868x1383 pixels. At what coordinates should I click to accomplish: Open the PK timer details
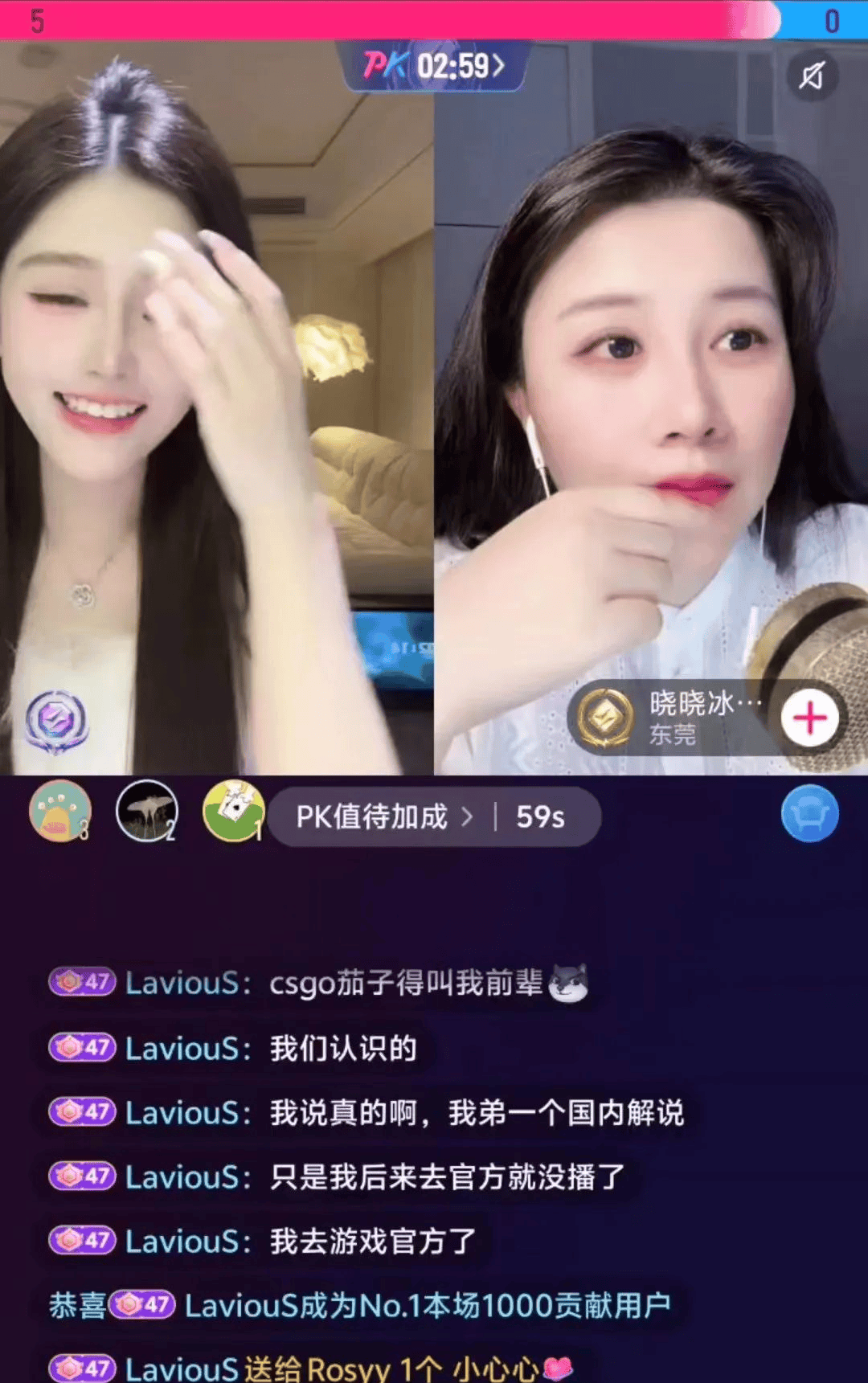pyautogui.click(x=435, y=66)
